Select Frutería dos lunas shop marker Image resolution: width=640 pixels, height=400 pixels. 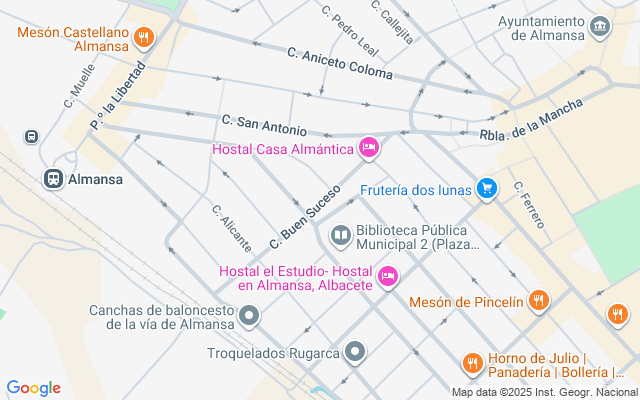tap(487, 188)
